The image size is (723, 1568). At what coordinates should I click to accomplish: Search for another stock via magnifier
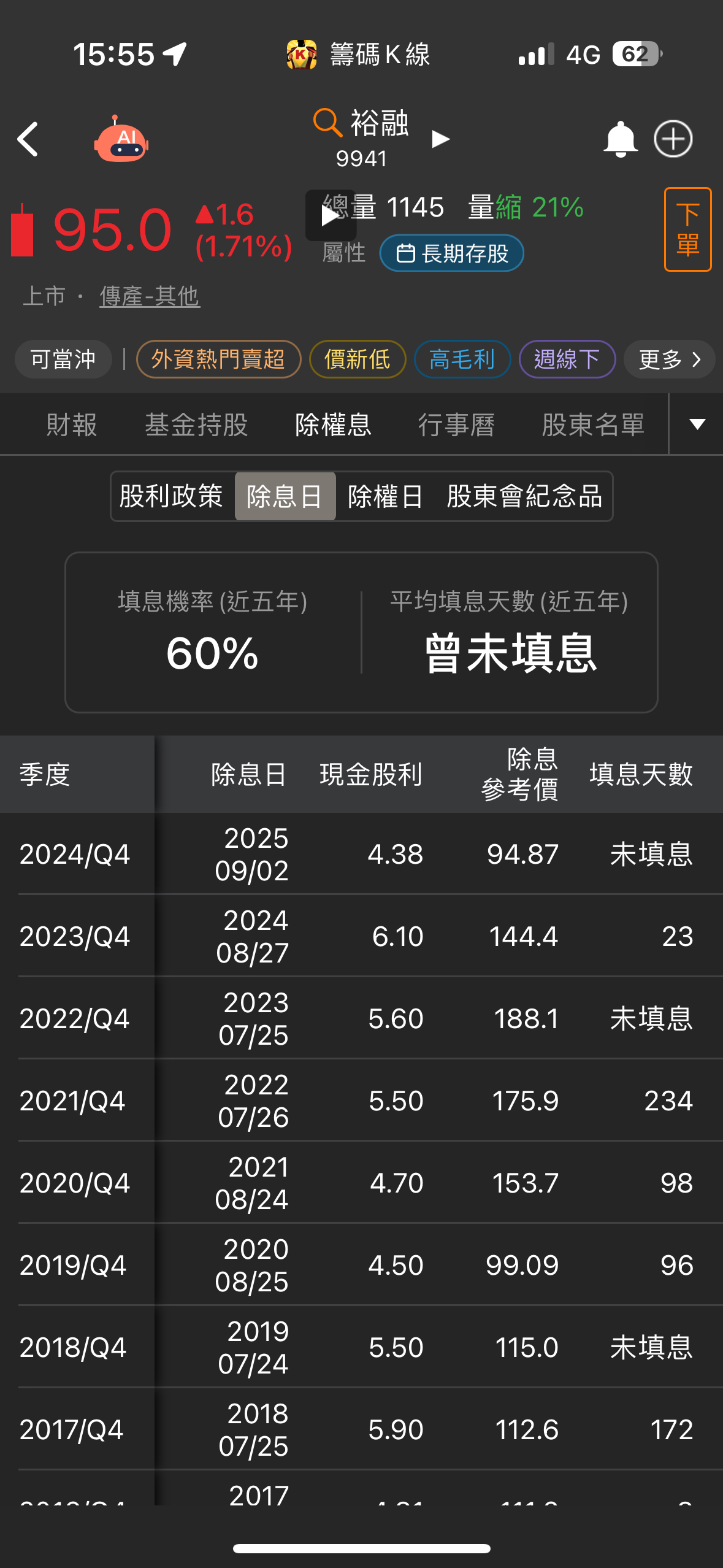coord(327,122)
